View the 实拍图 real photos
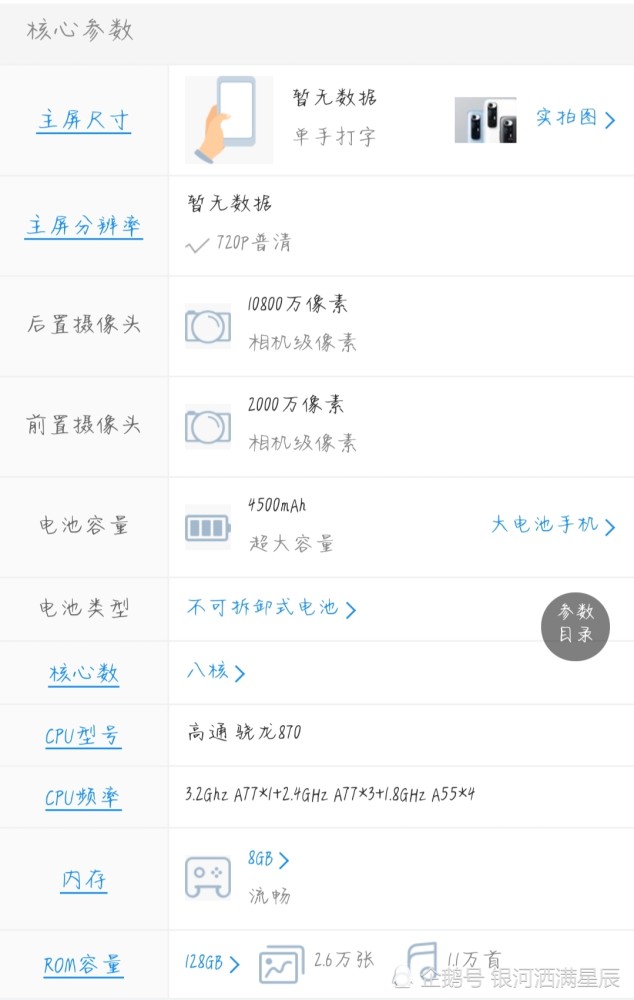The width and height of the screenshot is (634, 1000). (x=574, y=118)
